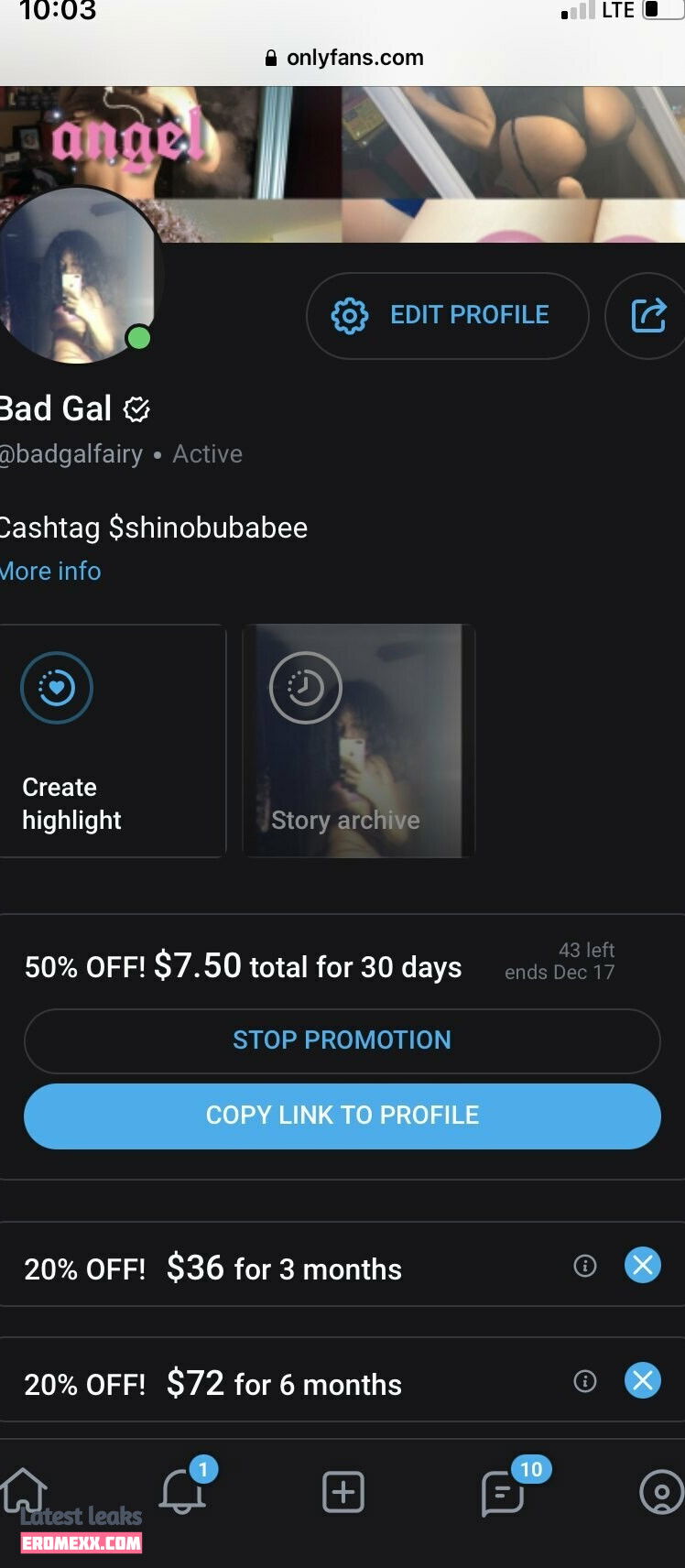Stop the 50% off promotion
Image resolution: width=685 pixels, height=1568 pixels.
tap(342, 1040)
